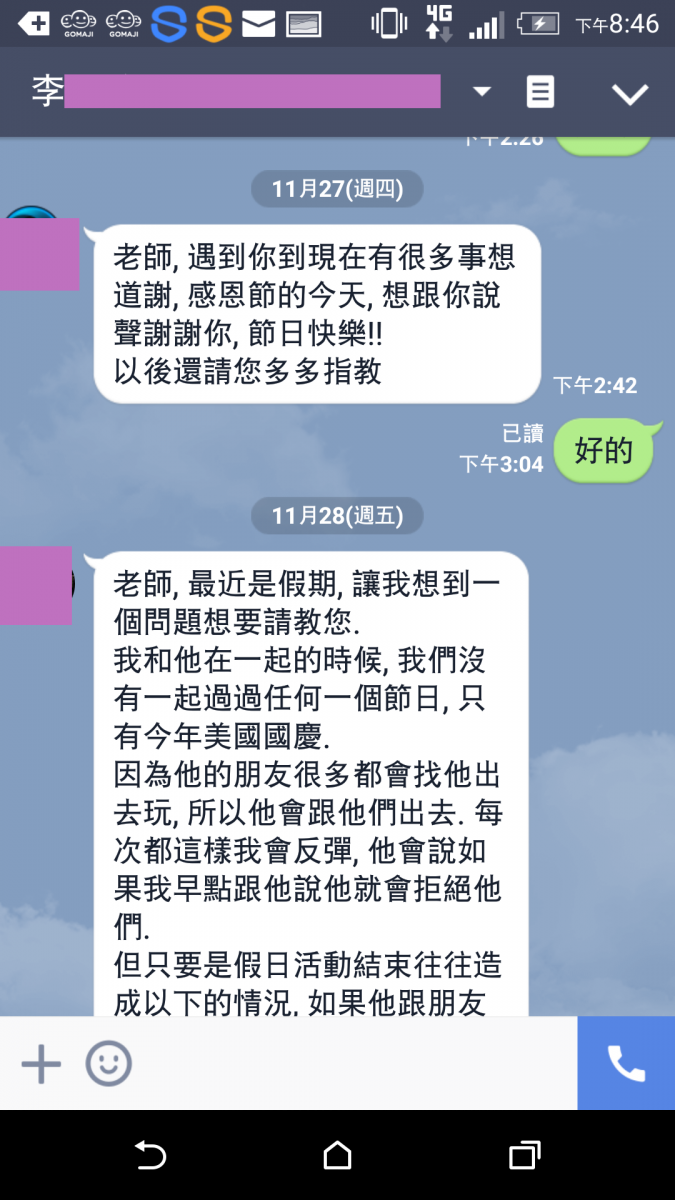The image size is (675, 1200).
Task: Open the emoji sticker picker
Action: (x=108, y=1064)
